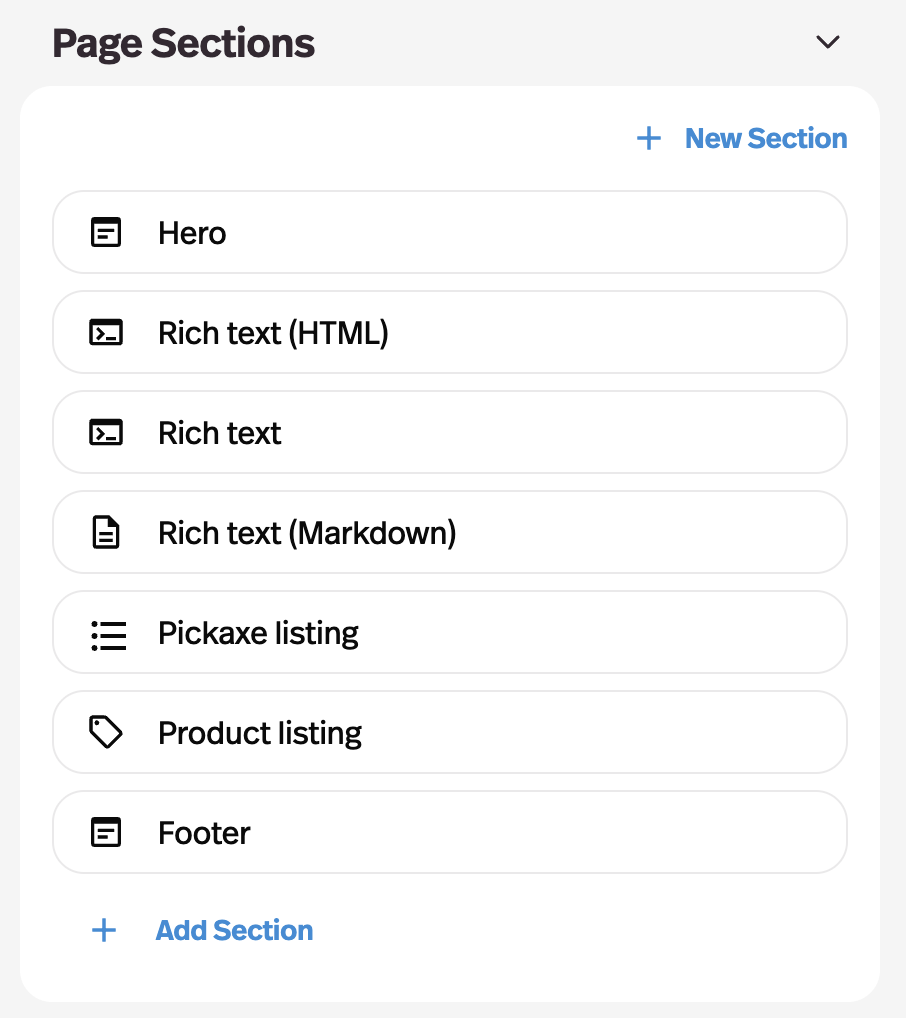The image size is (906, 1018).
Task: Open the Product listing section
Action: coord(450,732)
